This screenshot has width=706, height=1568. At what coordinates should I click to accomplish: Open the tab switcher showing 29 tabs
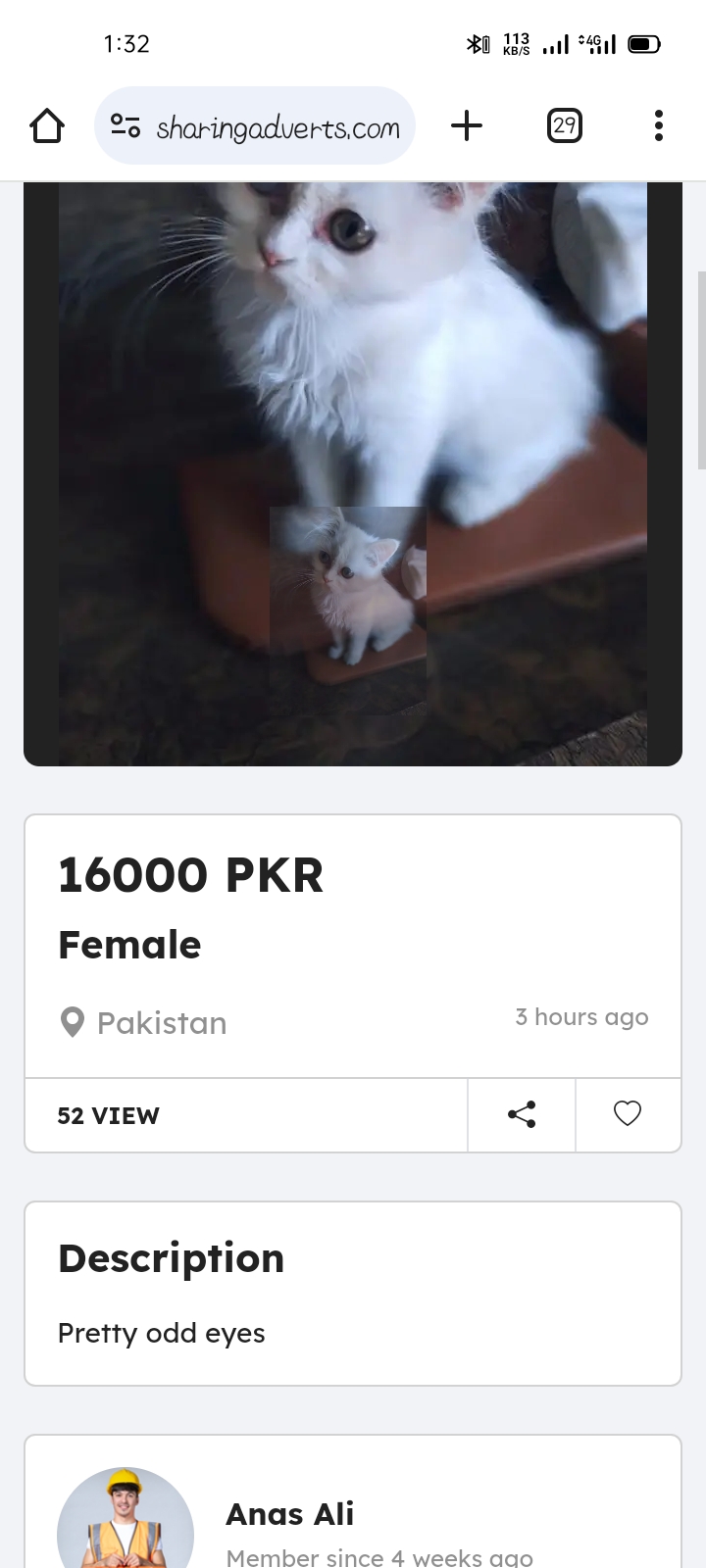pyautogui.click(x=564, y=125)
